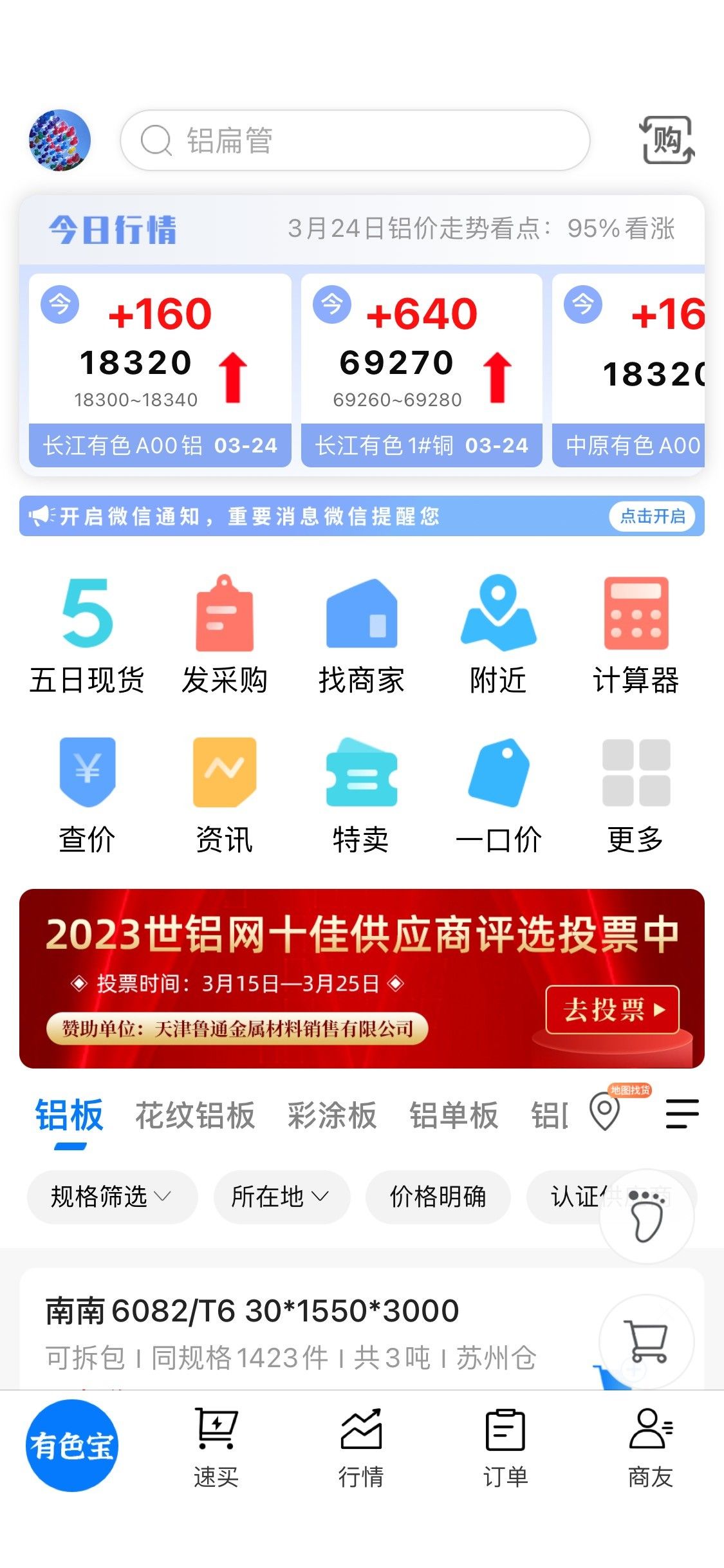Open the profile avatar
The width and height of the screenshot is (724, 1568).
point(60,140)
